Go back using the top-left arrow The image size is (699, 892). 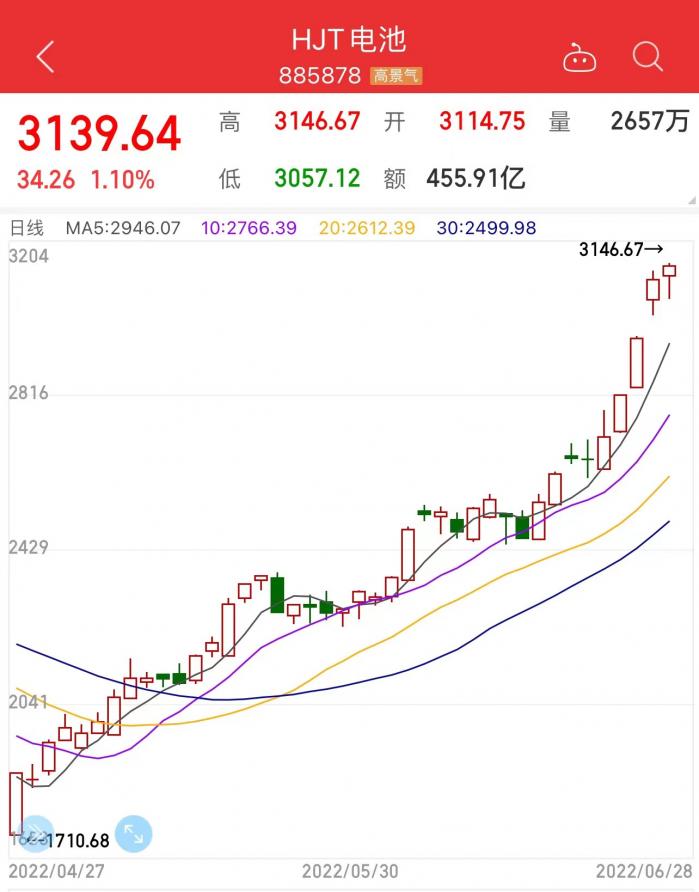45,56
